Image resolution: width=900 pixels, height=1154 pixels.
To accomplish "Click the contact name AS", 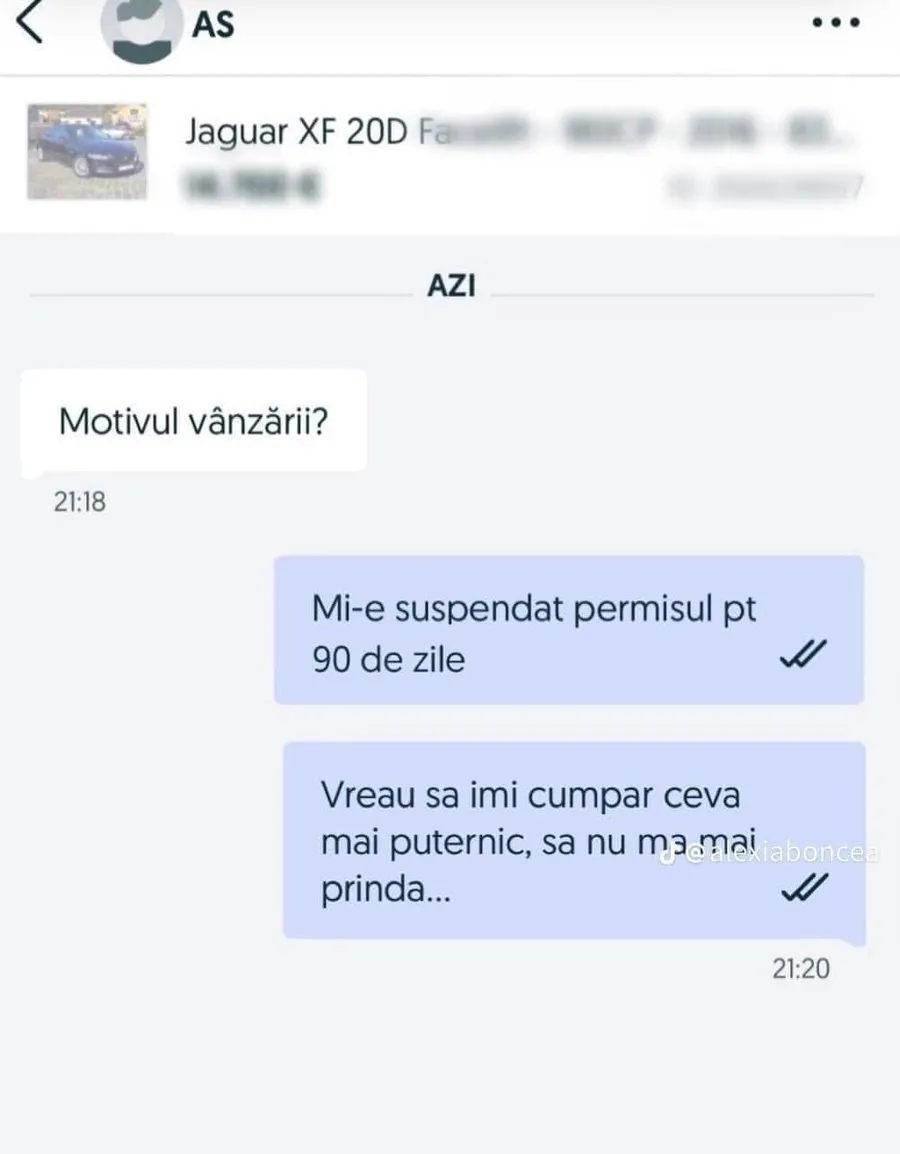I will pos(213,25).
